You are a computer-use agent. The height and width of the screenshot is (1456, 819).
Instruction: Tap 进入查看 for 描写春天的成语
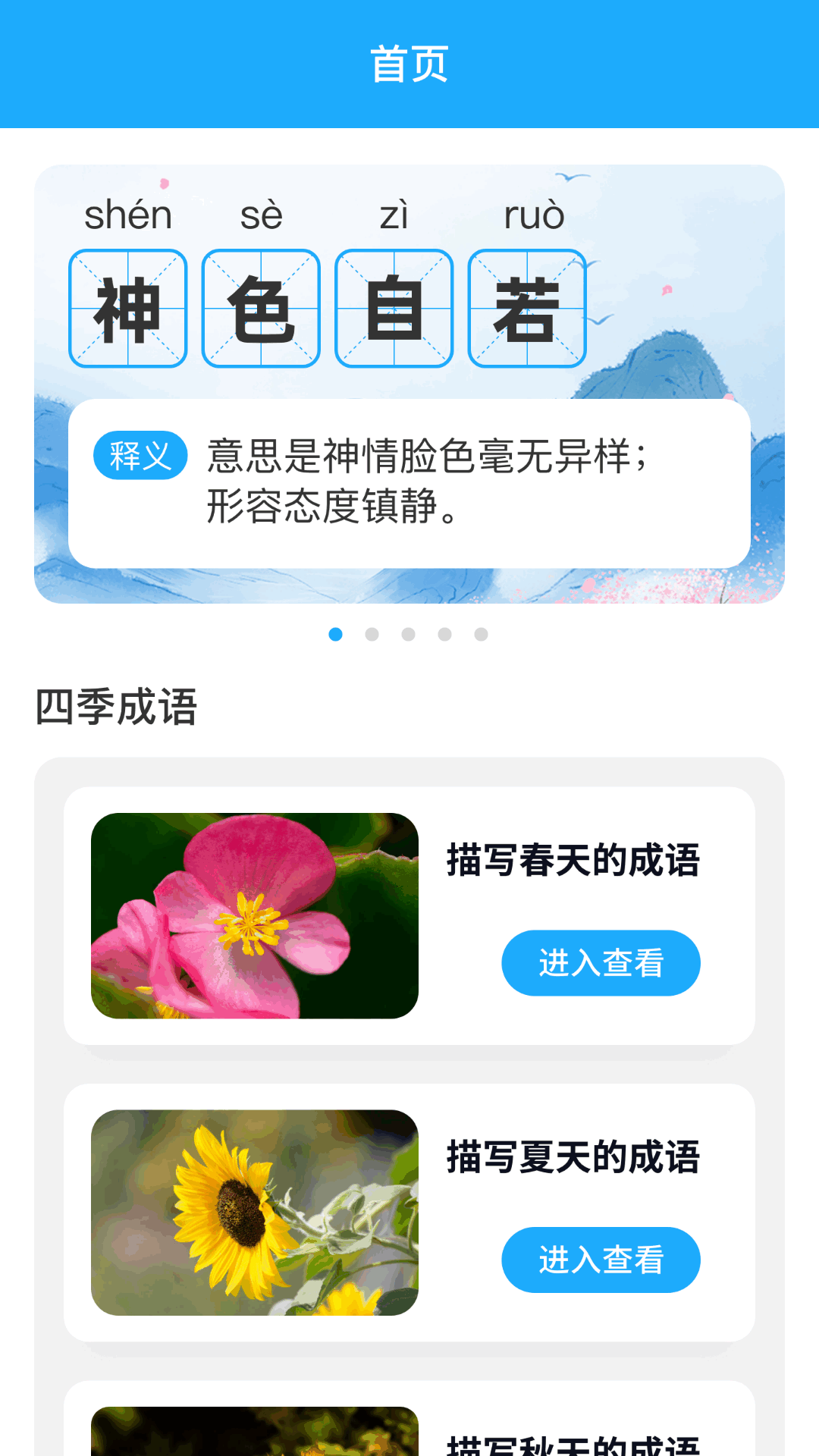pyautogui.click(x=601, y=962)
